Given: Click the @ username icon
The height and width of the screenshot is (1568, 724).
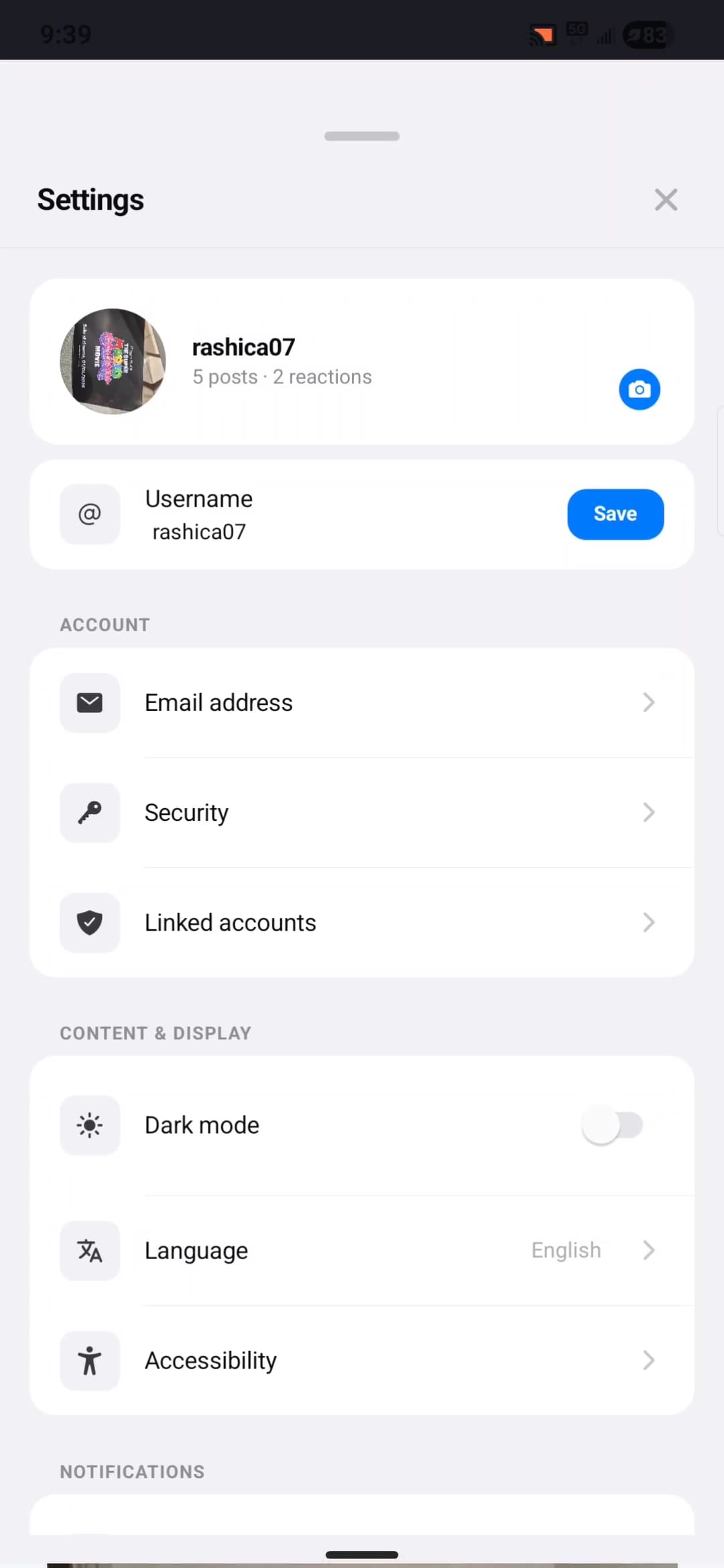Looking at the screenshot, I should point(89,514).
